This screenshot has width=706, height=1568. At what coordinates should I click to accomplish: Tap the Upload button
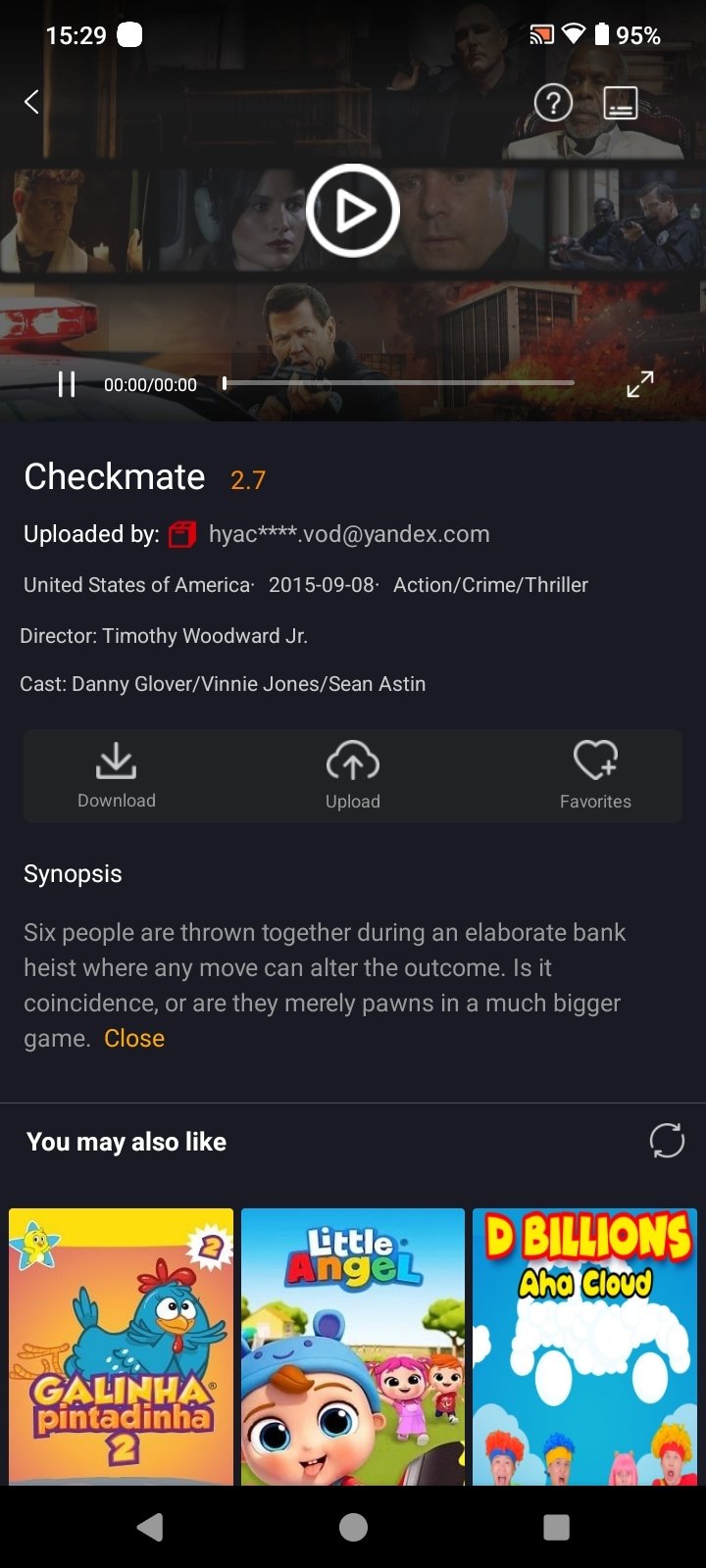pyautogui.click(x=353, y=775)
